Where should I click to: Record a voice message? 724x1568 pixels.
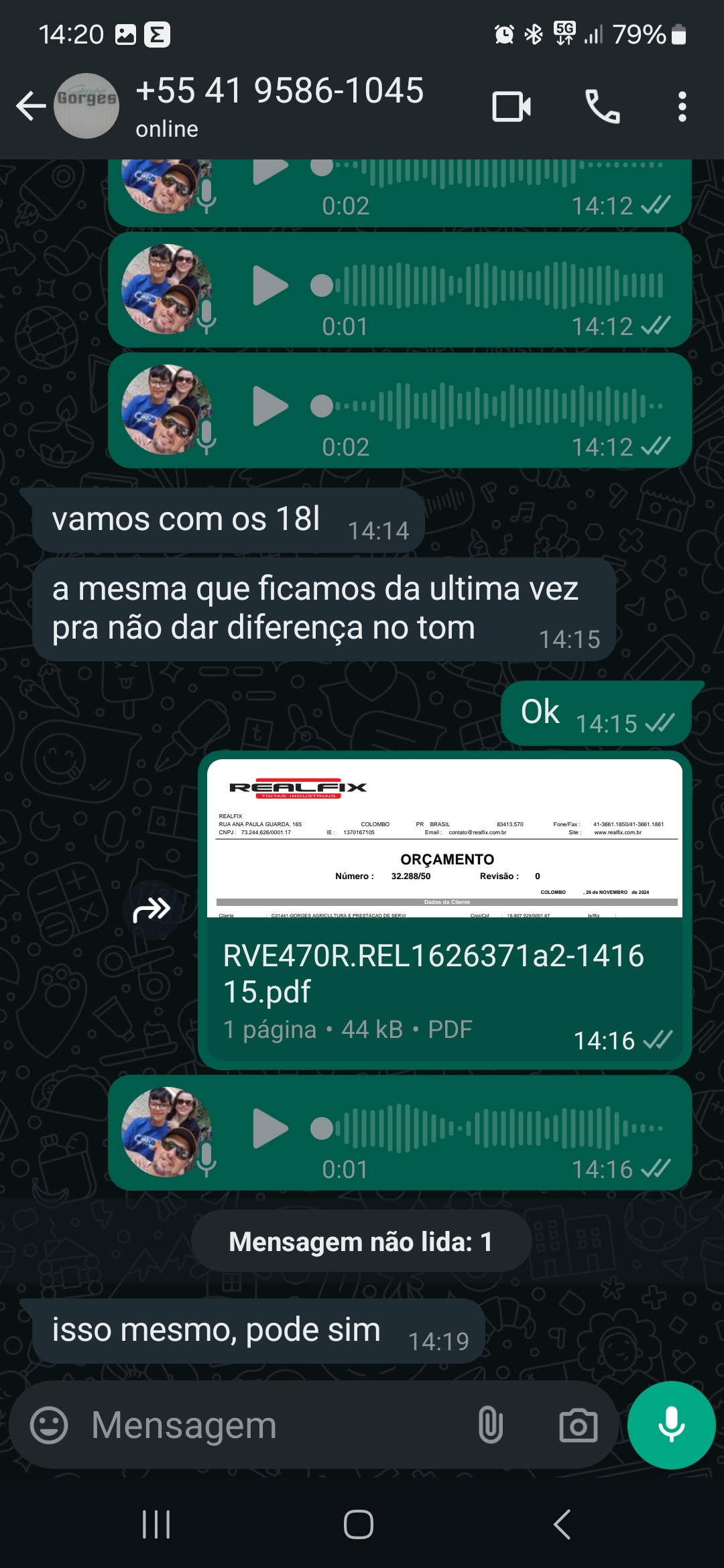[x=671, y=1425]
